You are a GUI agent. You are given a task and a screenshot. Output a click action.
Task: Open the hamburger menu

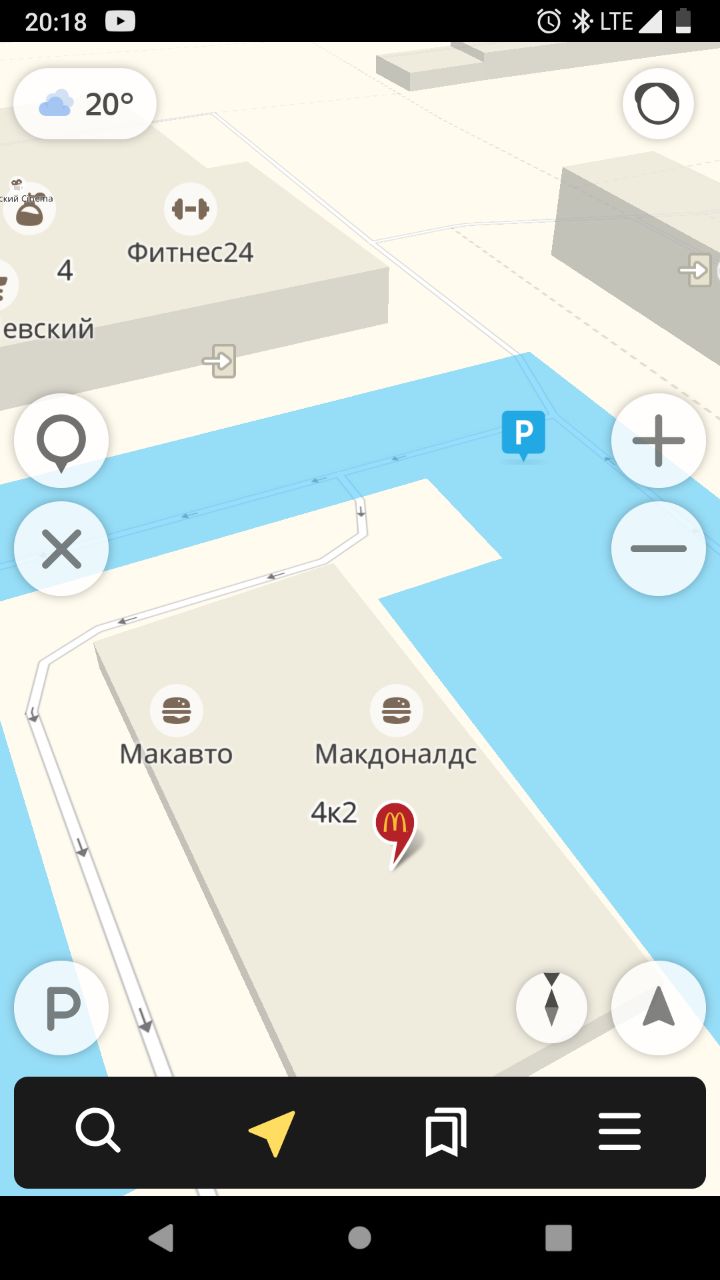point(620,1132)
